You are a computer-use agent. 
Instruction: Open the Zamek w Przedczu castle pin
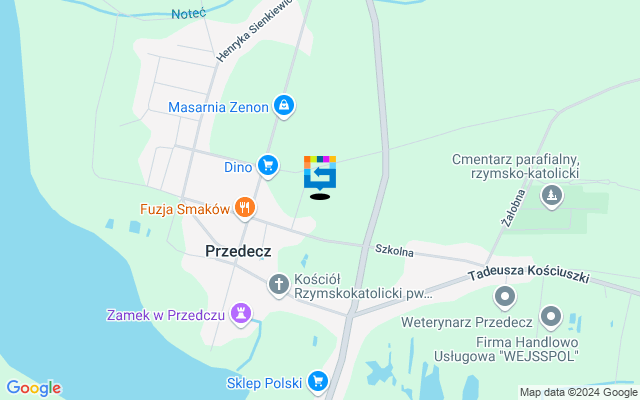240,315
